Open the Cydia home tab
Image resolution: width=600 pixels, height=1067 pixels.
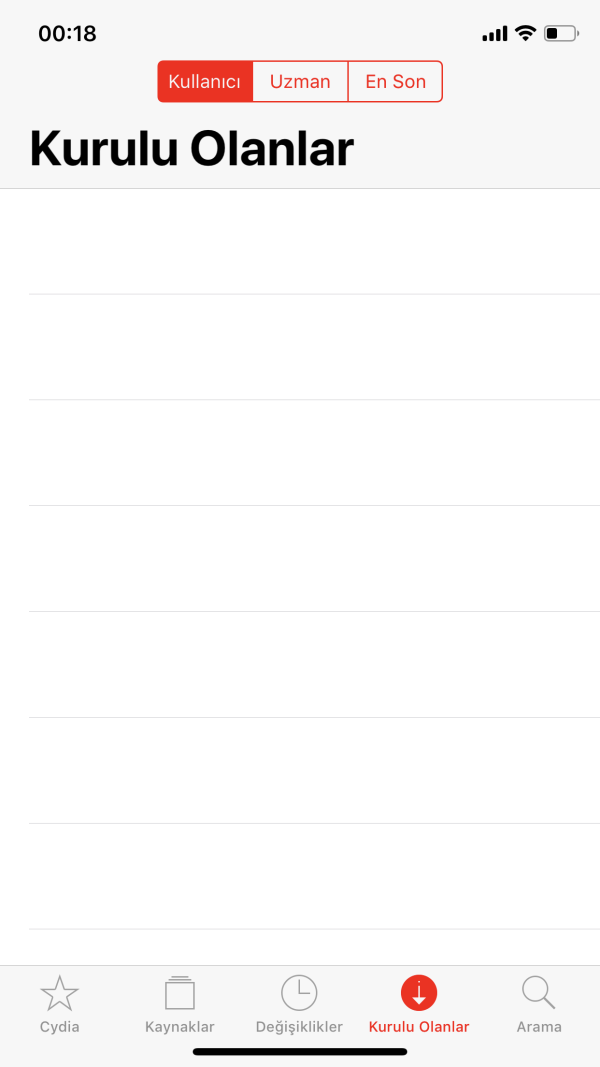60,1004
